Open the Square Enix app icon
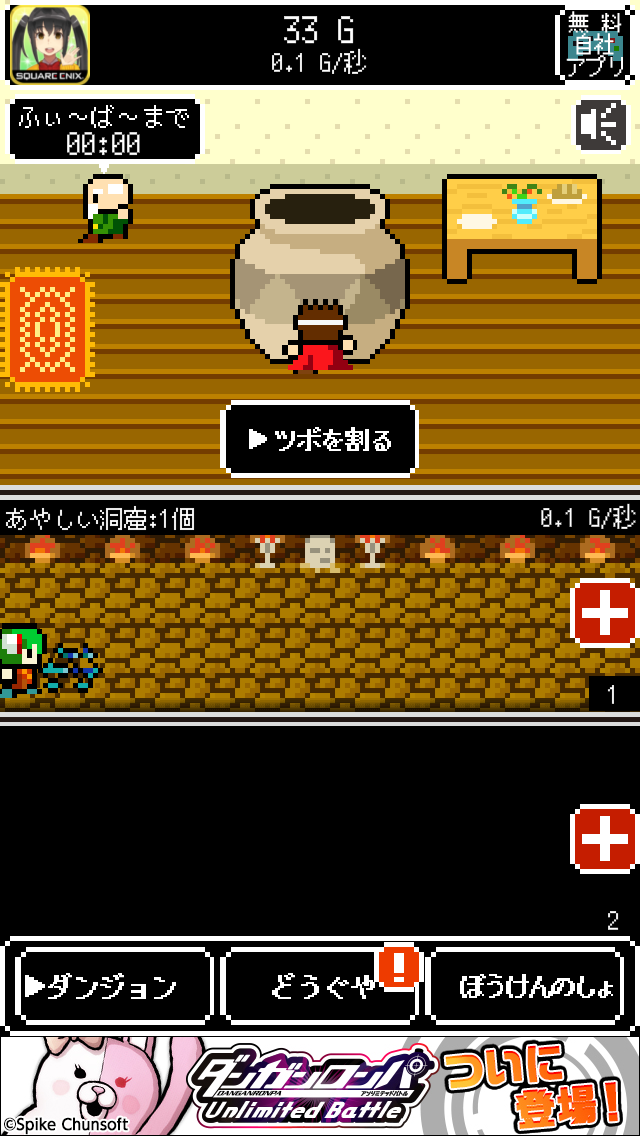 49,45
